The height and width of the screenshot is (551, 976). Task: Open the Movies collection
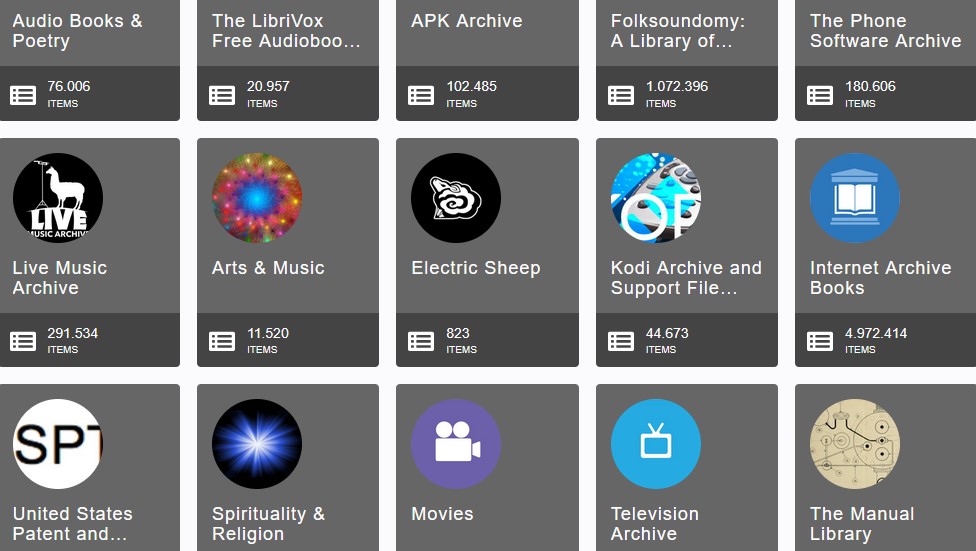coord(442,514)
